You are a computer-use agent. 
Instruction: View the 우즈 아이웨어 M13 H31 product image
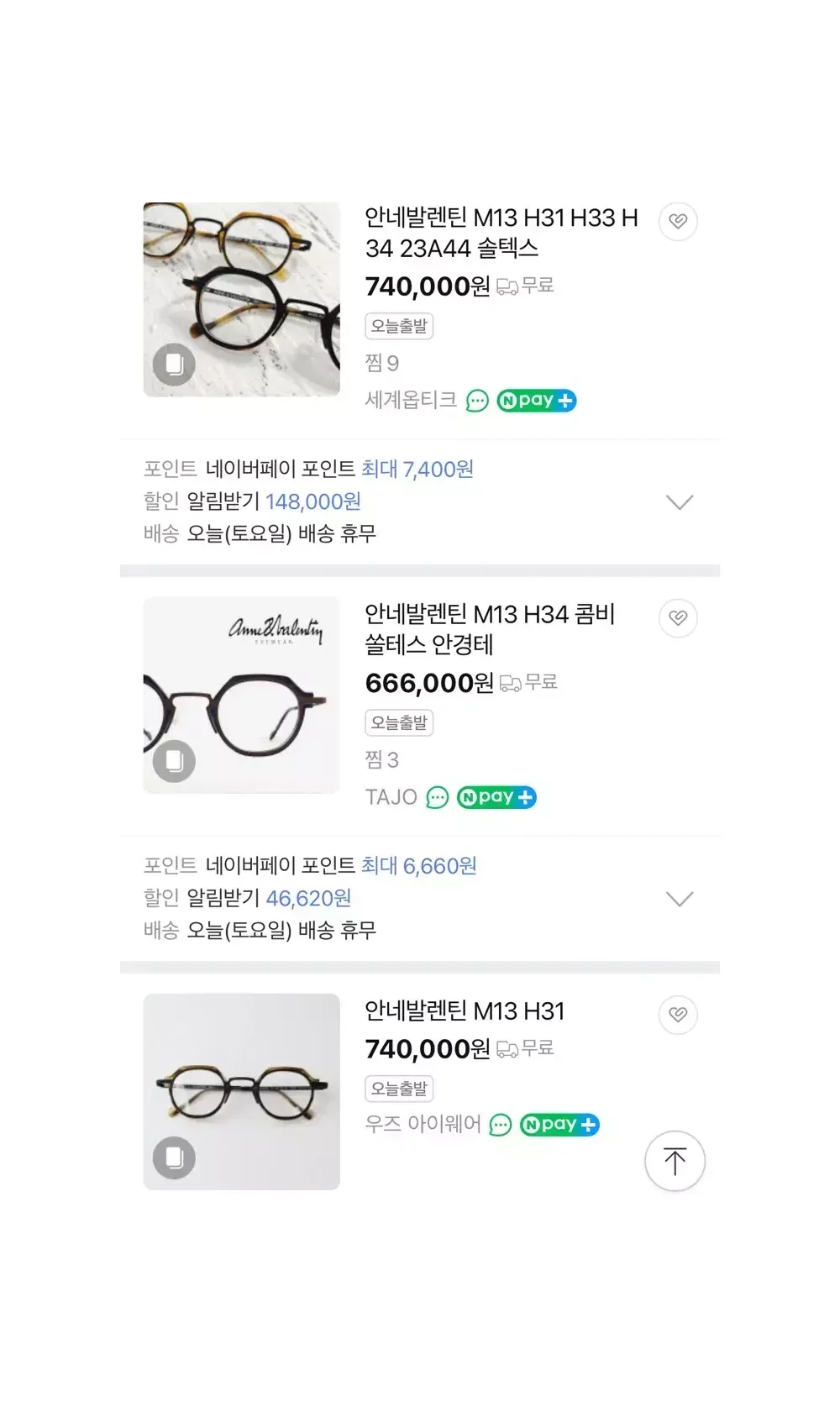coord(241,1091)
